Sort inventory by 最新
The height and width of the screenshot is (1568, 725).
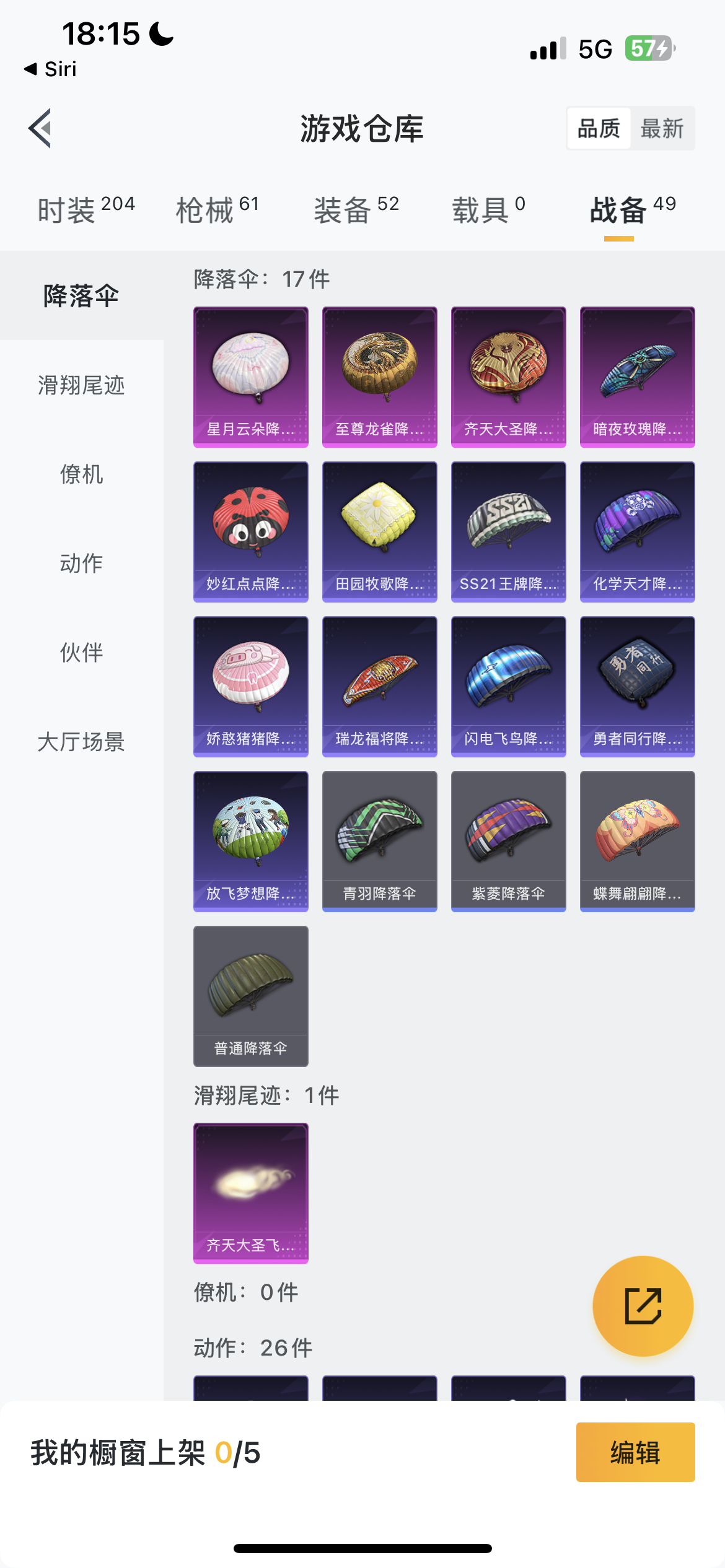pos(662,129)
